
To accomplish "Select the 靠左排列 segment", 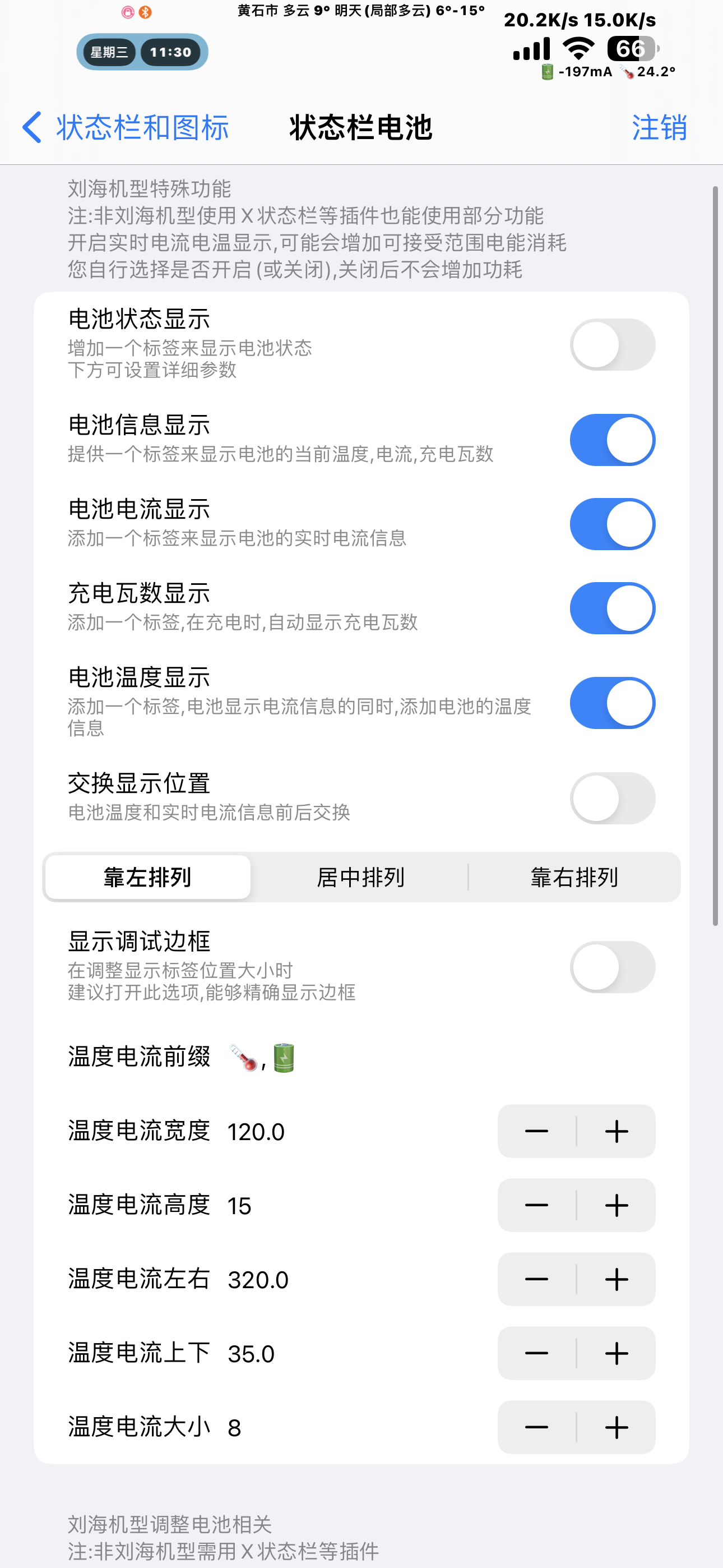I will pos(148,877).
